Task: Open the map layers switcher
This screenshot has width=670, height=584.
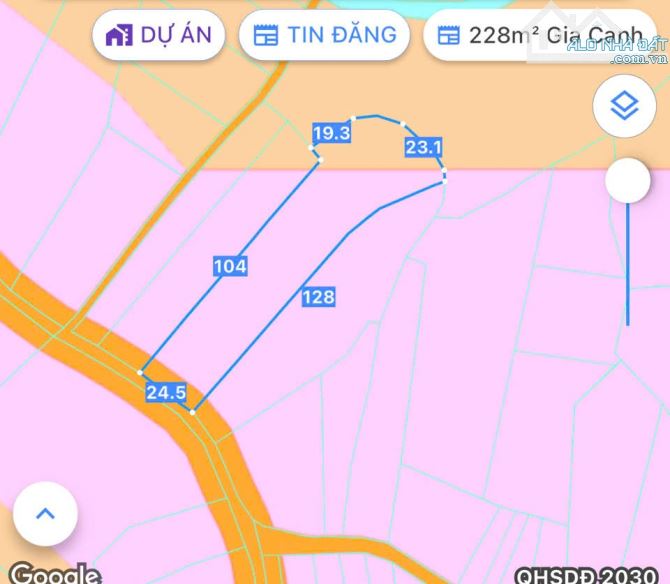Action: 624,107
